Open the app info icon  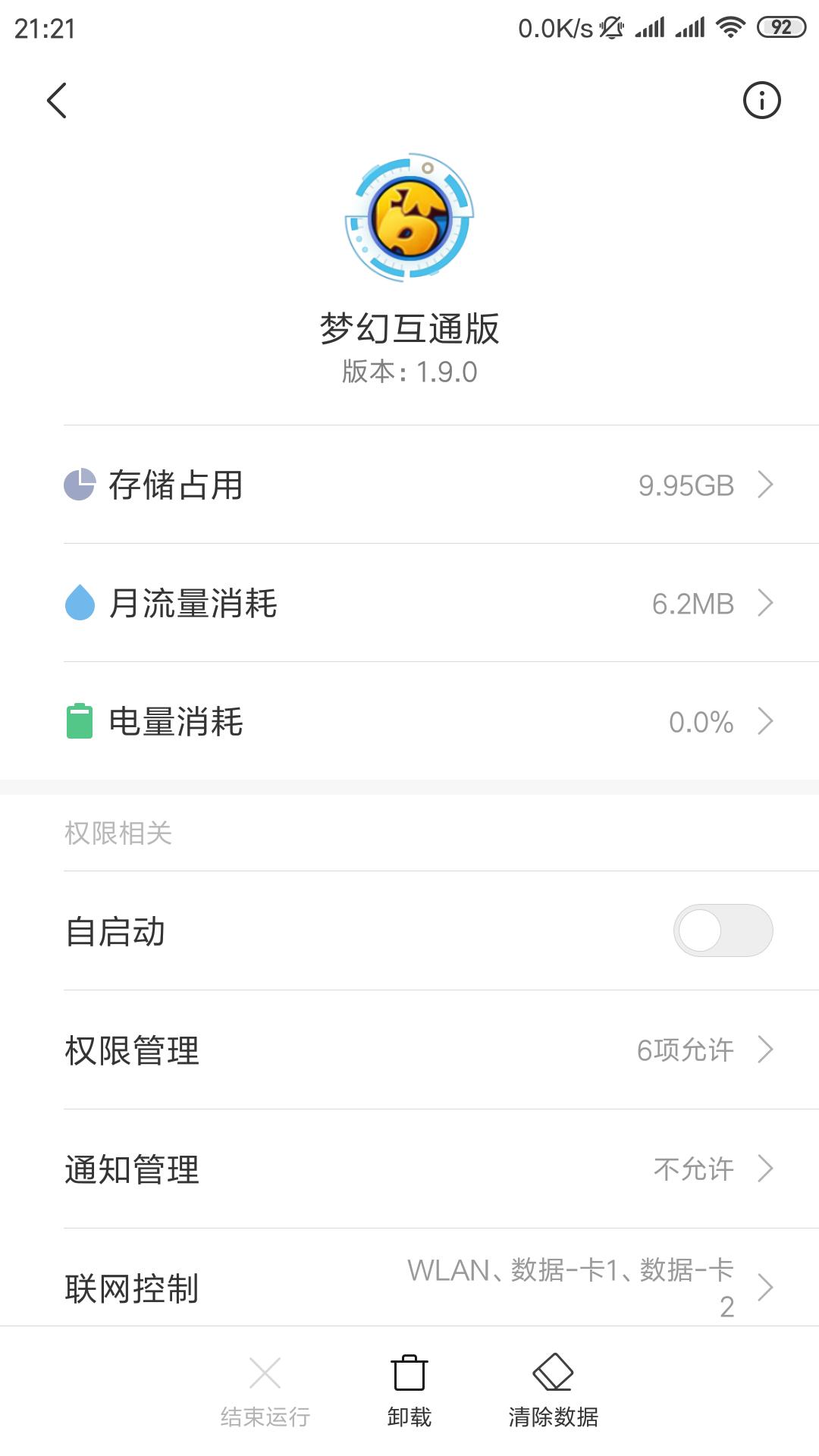click(x=761, y=100)
